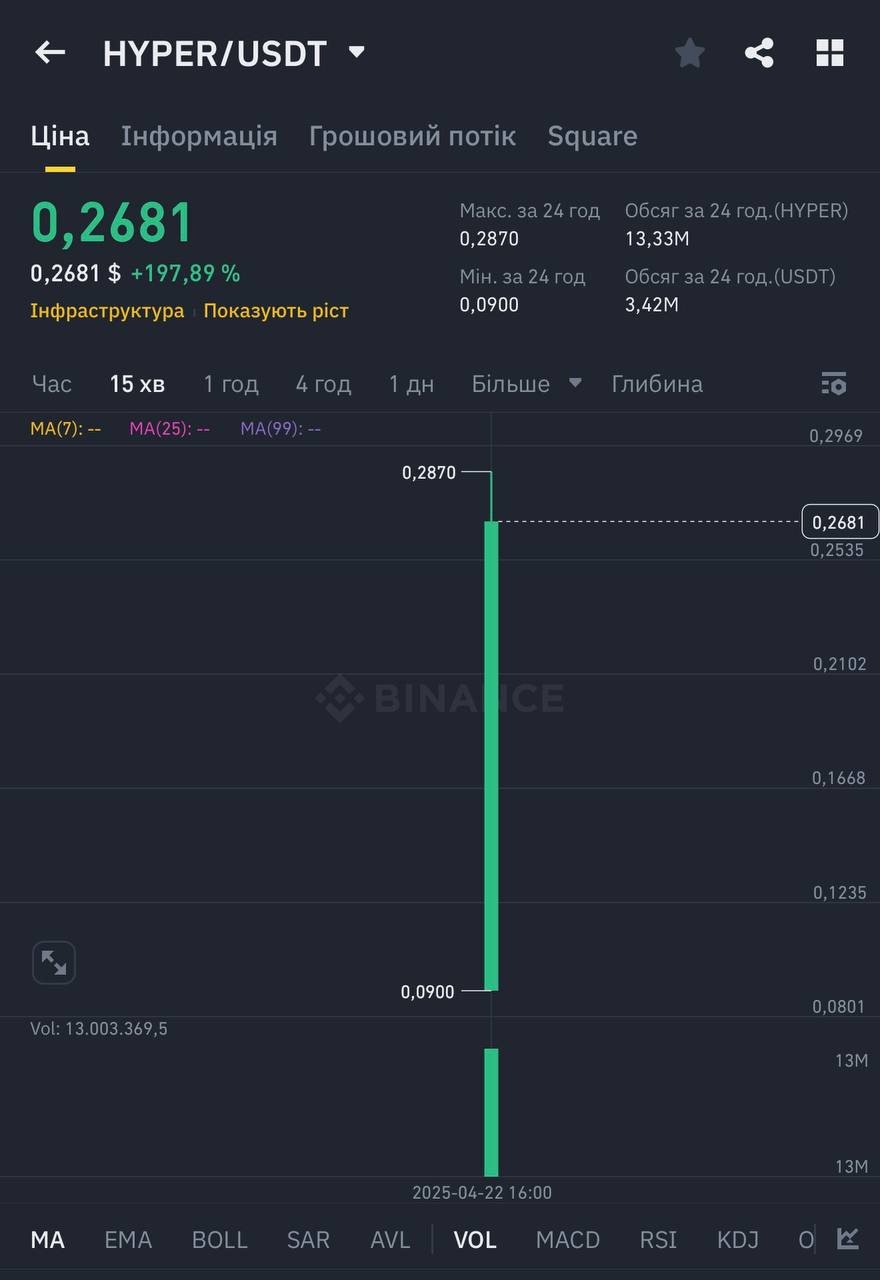This screenshot has height=1280, width=880.
Task: Select the 1 дн chart interval
Action: 411,384
